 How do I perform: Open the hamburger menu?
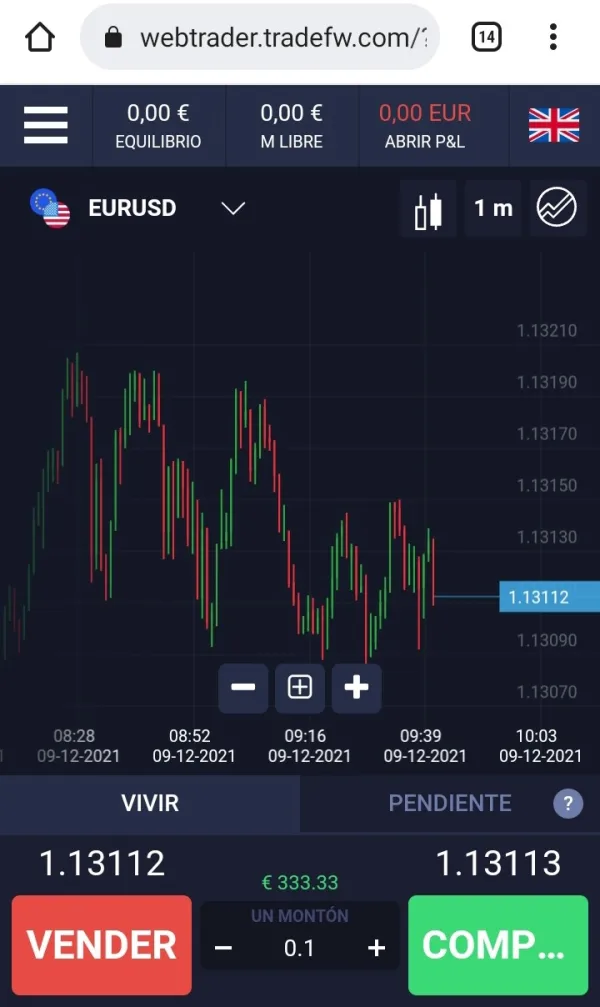click(45, 126)
